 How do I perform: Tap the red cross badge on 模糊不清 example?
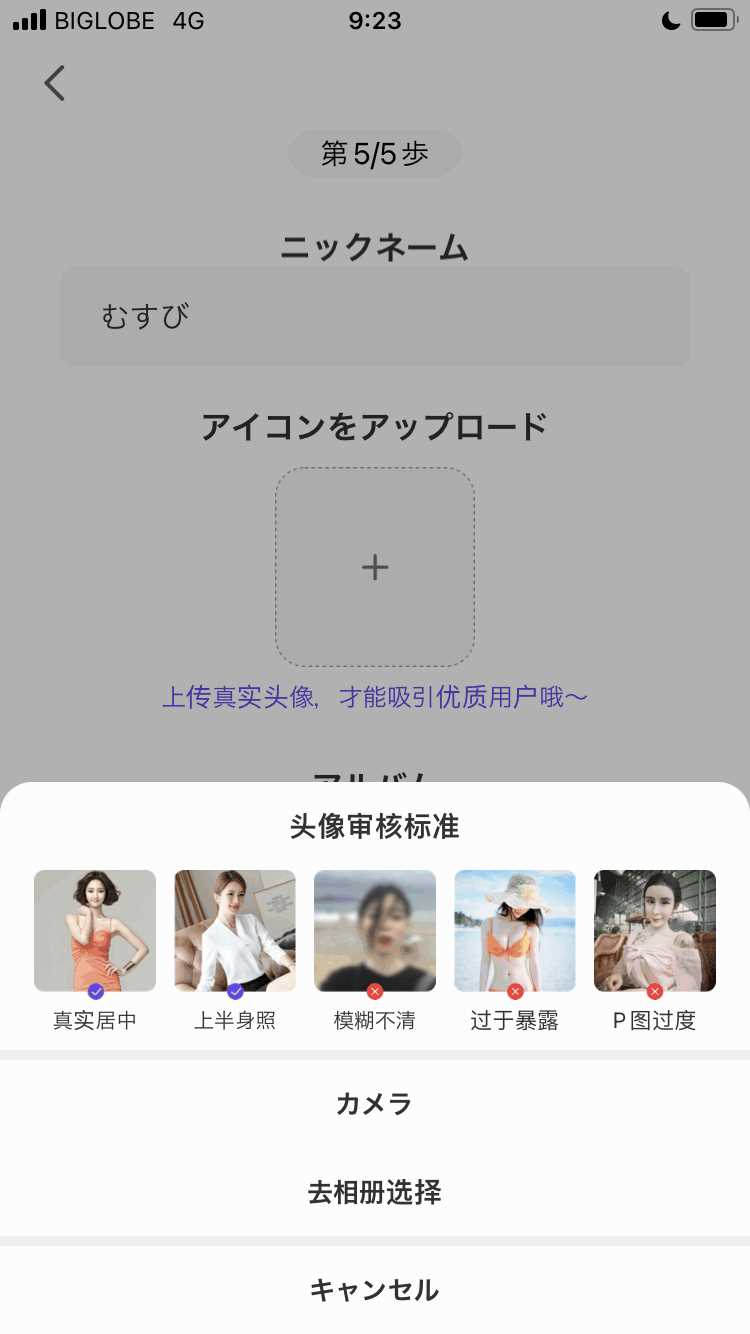[375, 992]
